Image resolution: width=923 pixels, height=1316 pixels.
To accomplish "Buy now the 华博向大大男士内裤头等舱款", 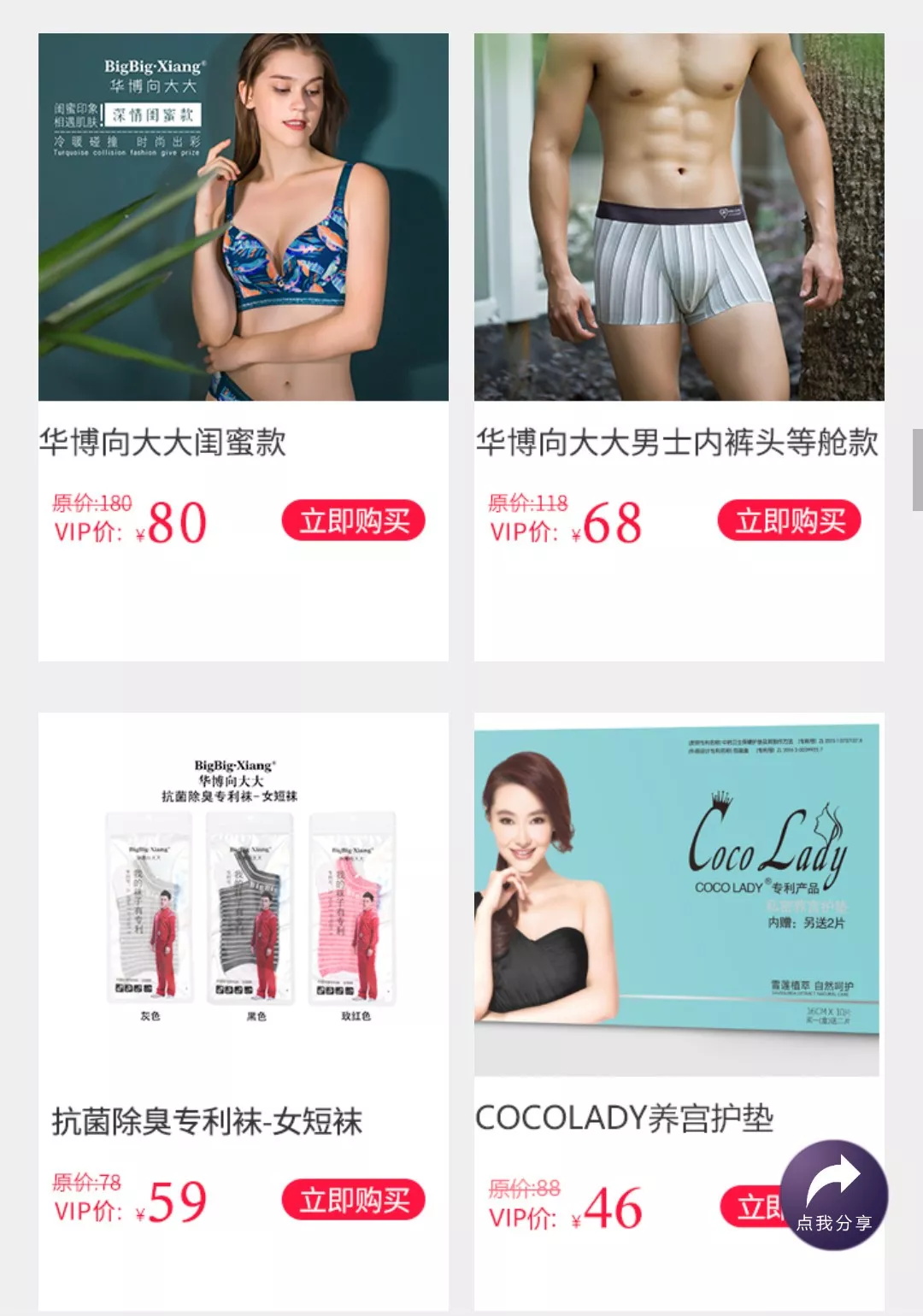I will (x=789, y=520).
